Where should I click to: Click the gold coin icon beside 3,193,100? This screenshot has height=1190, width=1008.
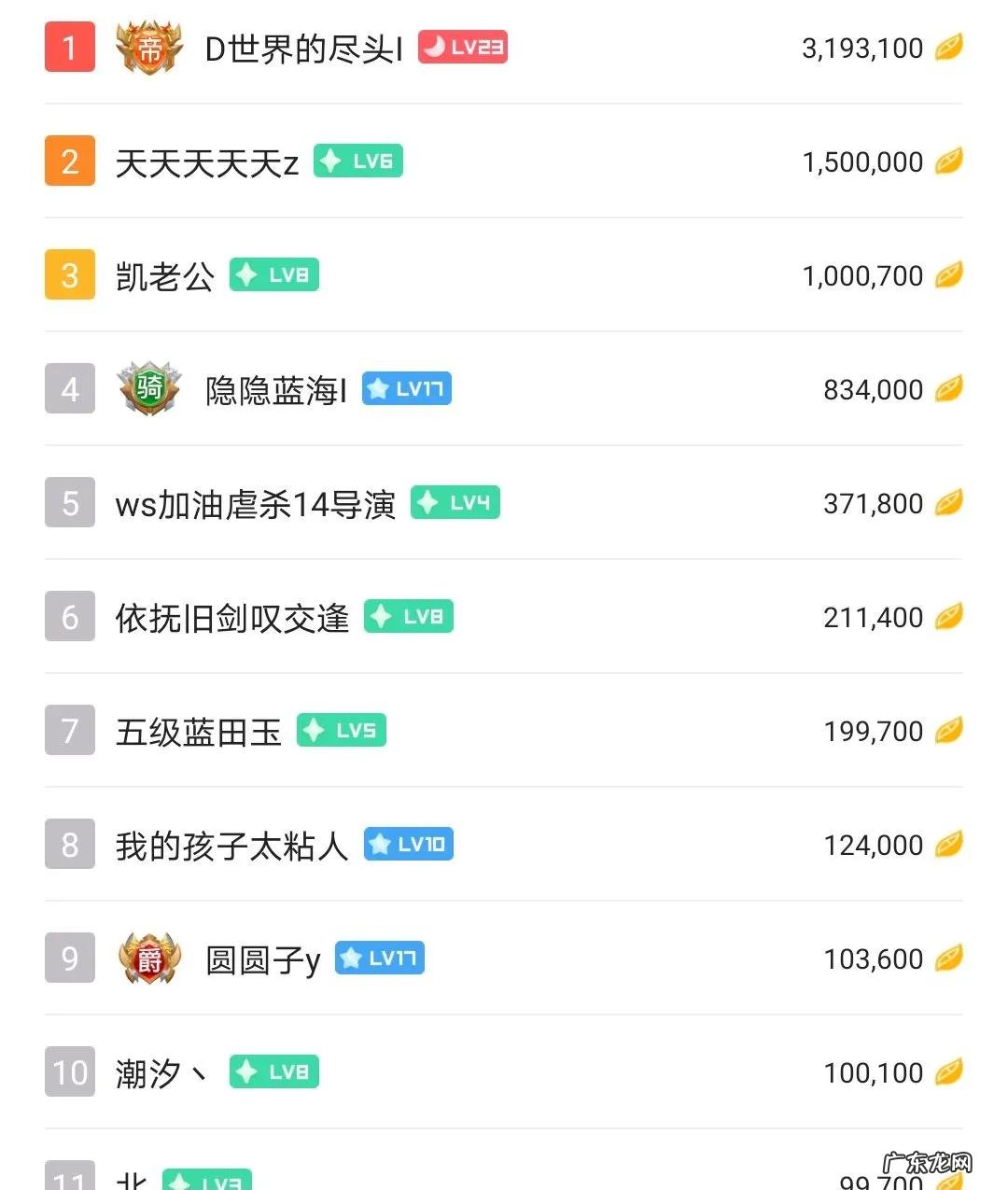[x=949, y=48]
